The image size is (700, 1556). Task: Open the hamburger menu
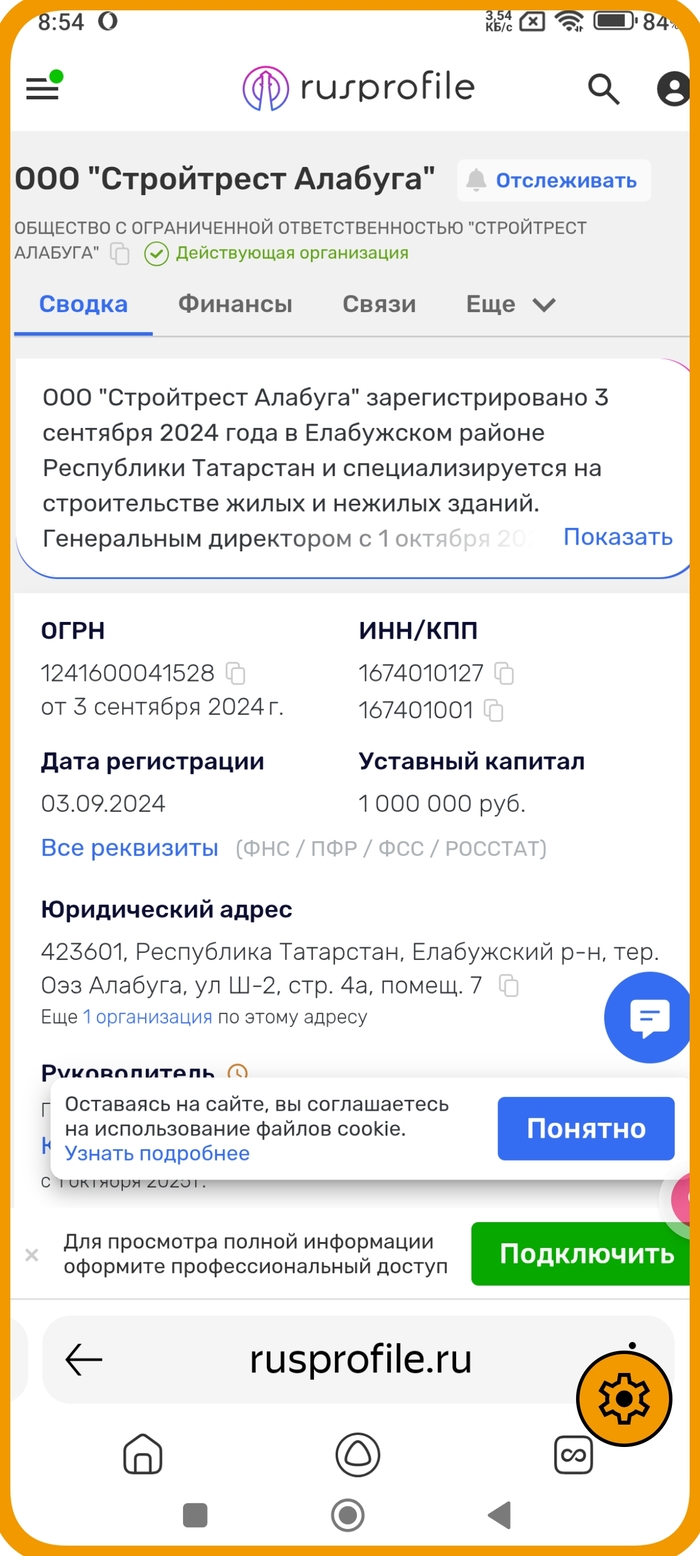[42, 89]
